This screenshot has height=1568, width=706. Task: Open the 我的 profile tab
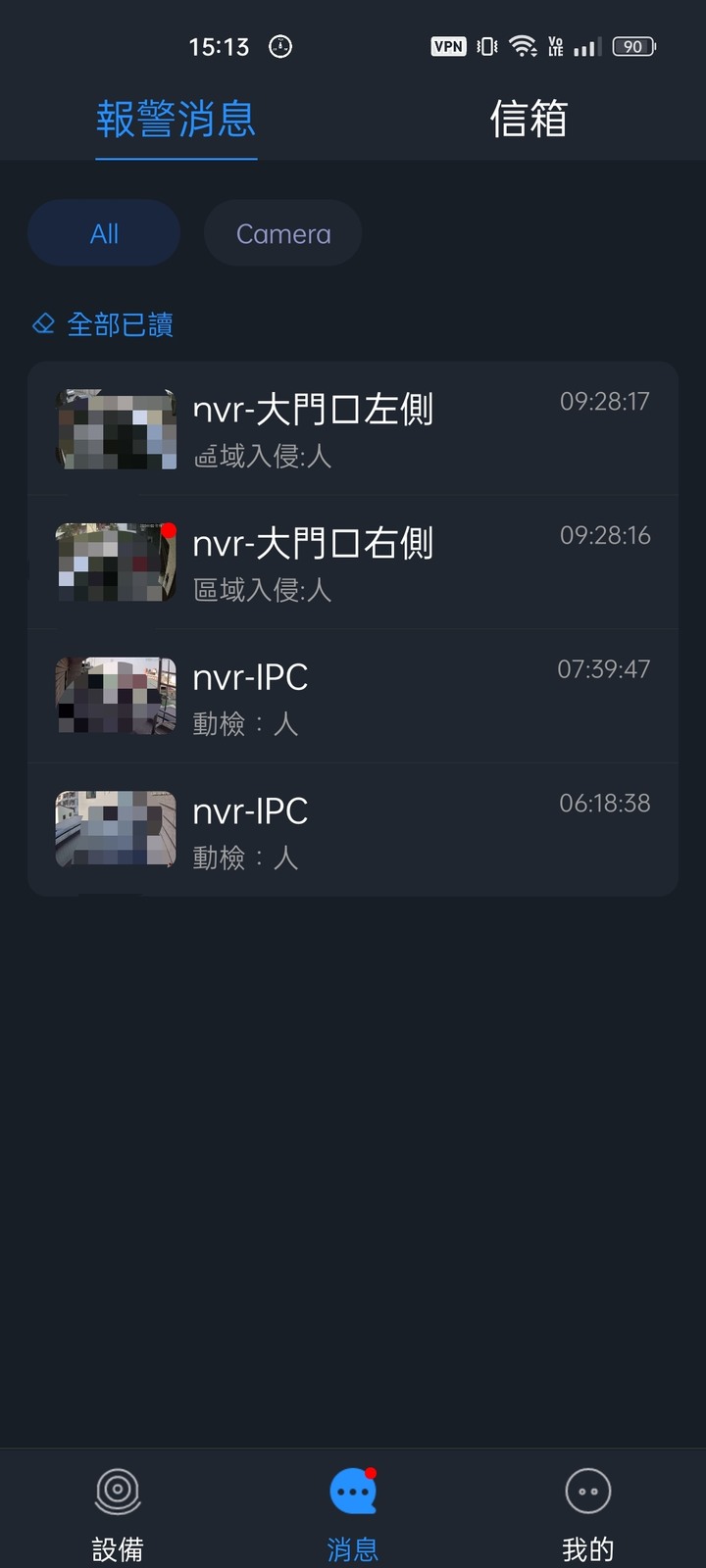(588, 1511)
